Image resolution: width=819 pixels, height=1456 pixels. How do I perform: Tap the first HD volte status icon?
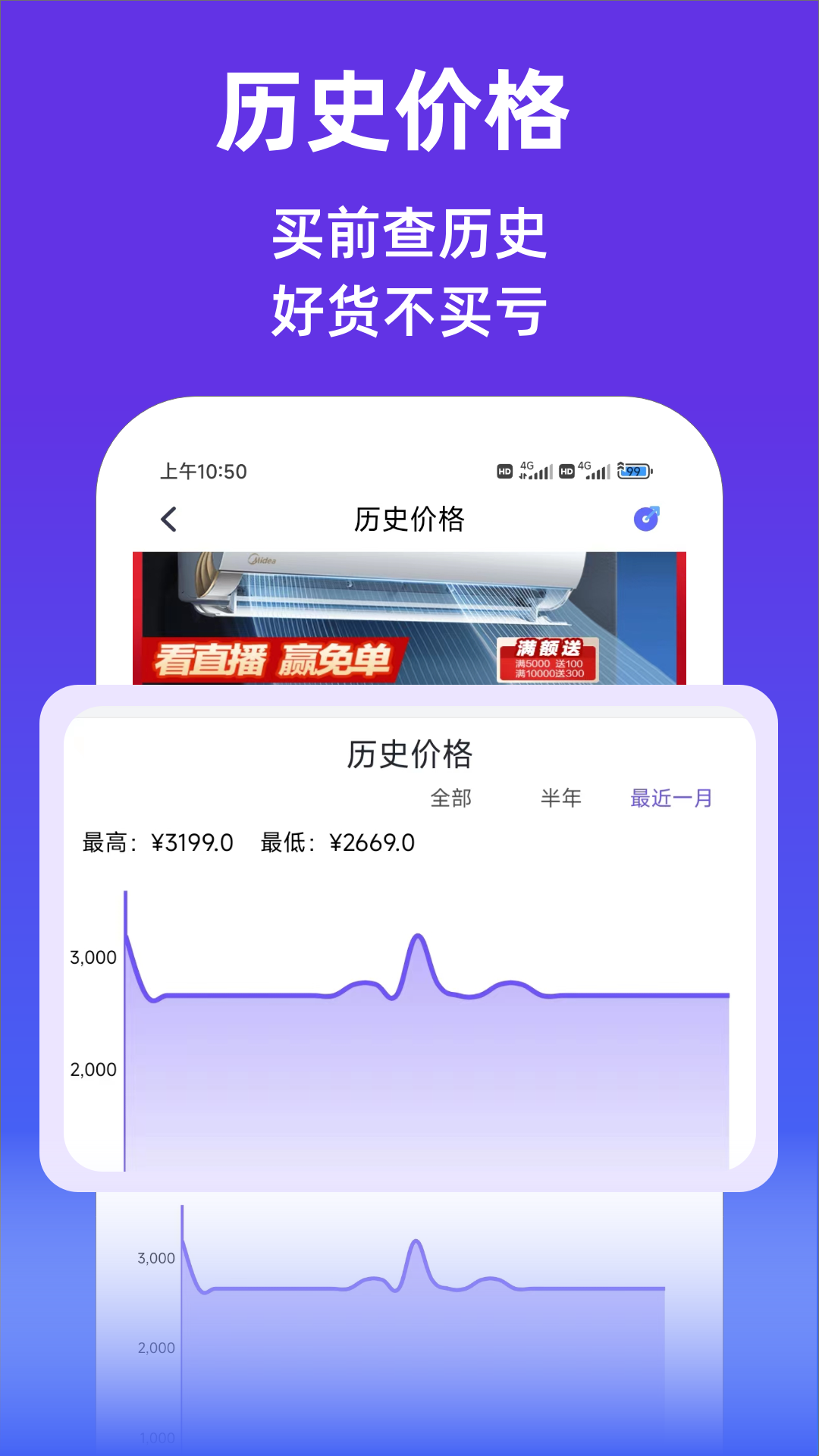pyautogui.click(x=504, y=471)
